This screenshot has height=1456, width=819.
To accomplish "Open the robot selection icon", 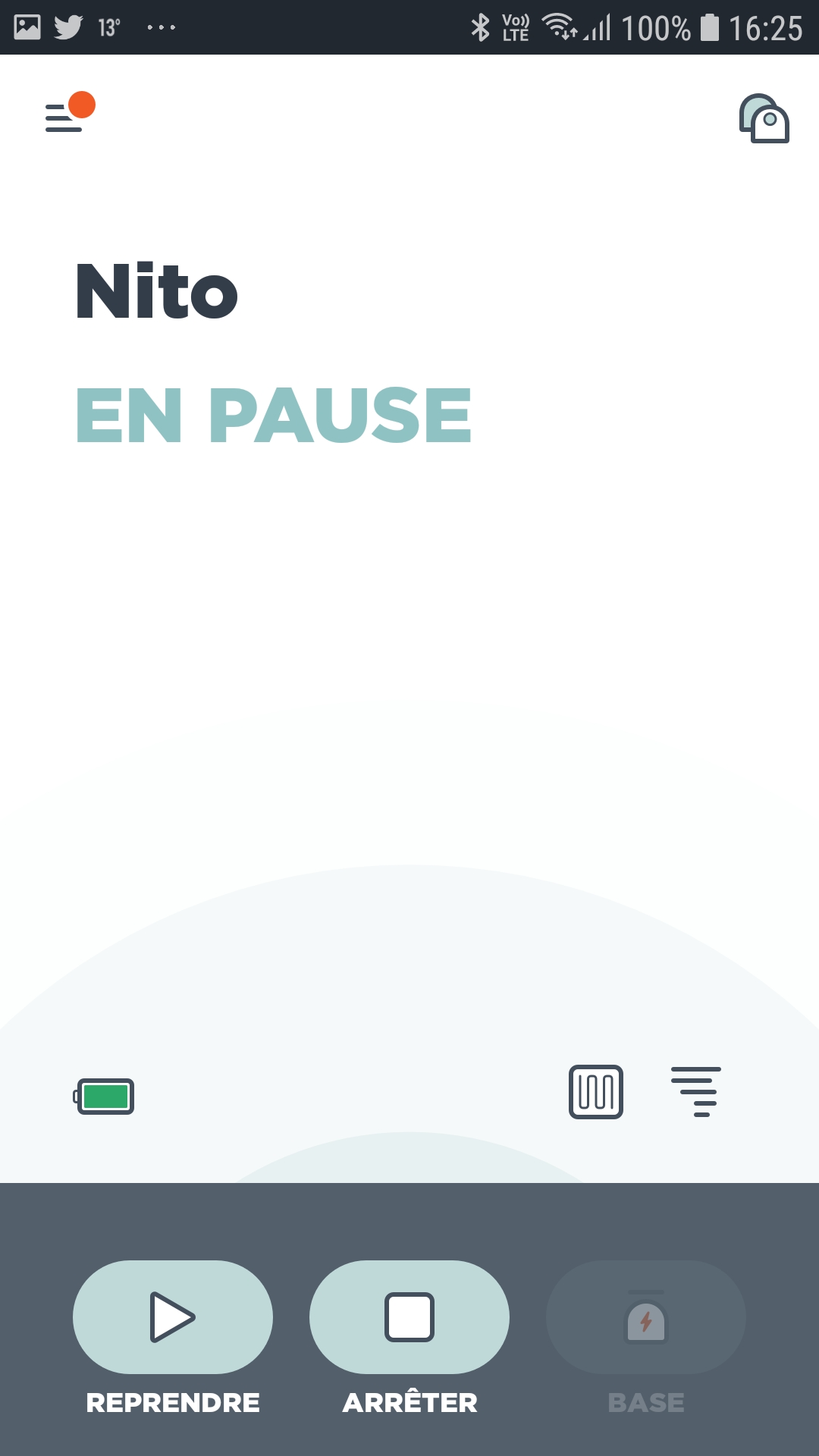I will (764, 118).
